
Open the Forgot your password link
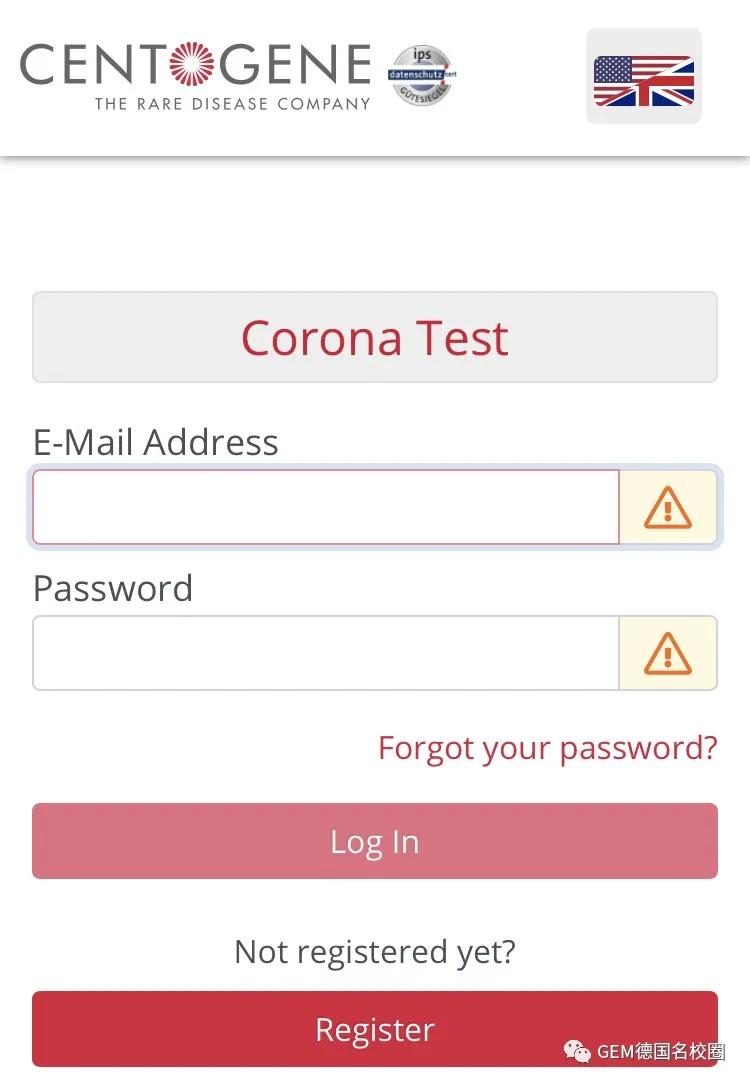[547, 747]
